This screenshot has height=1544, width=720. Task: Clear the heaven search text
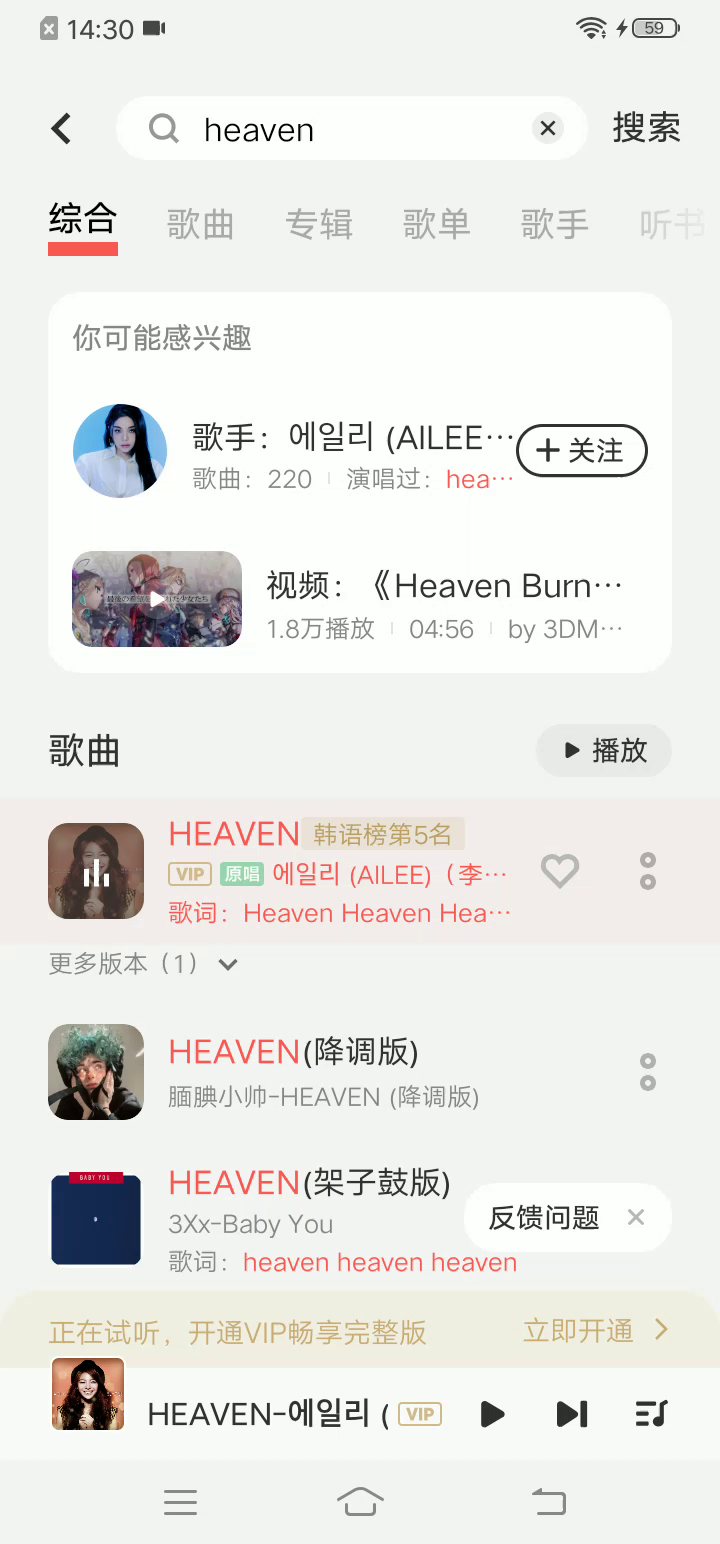pyautogui.click(x=547, y=128)
